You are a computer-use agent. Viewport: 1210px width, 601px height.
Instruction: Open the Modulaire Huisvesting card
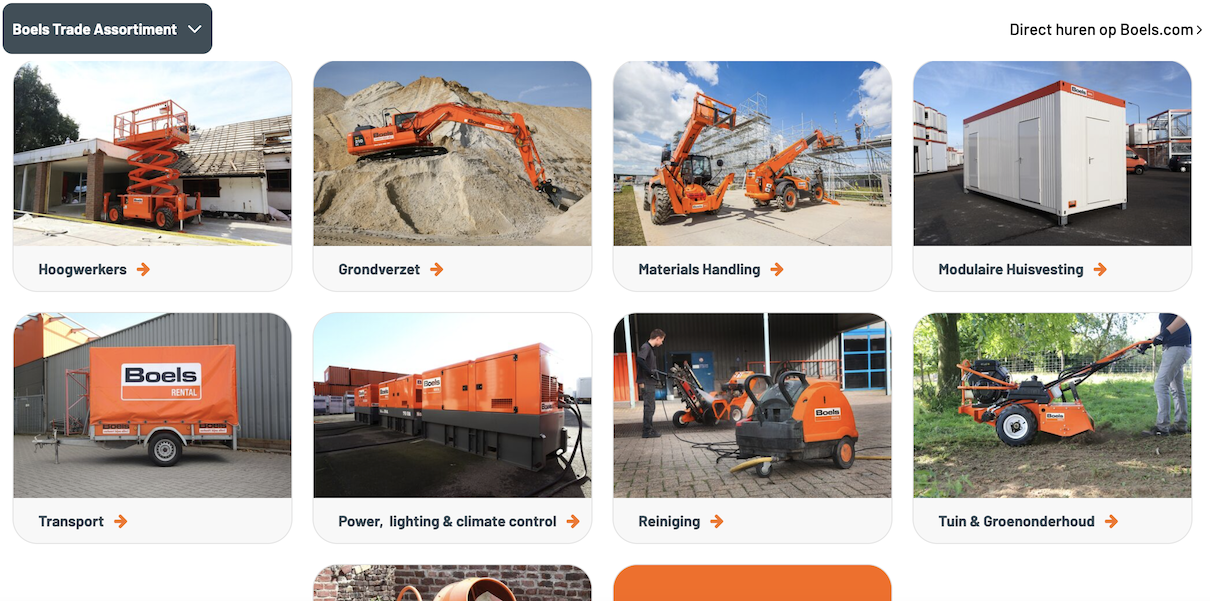(1052, 175)
